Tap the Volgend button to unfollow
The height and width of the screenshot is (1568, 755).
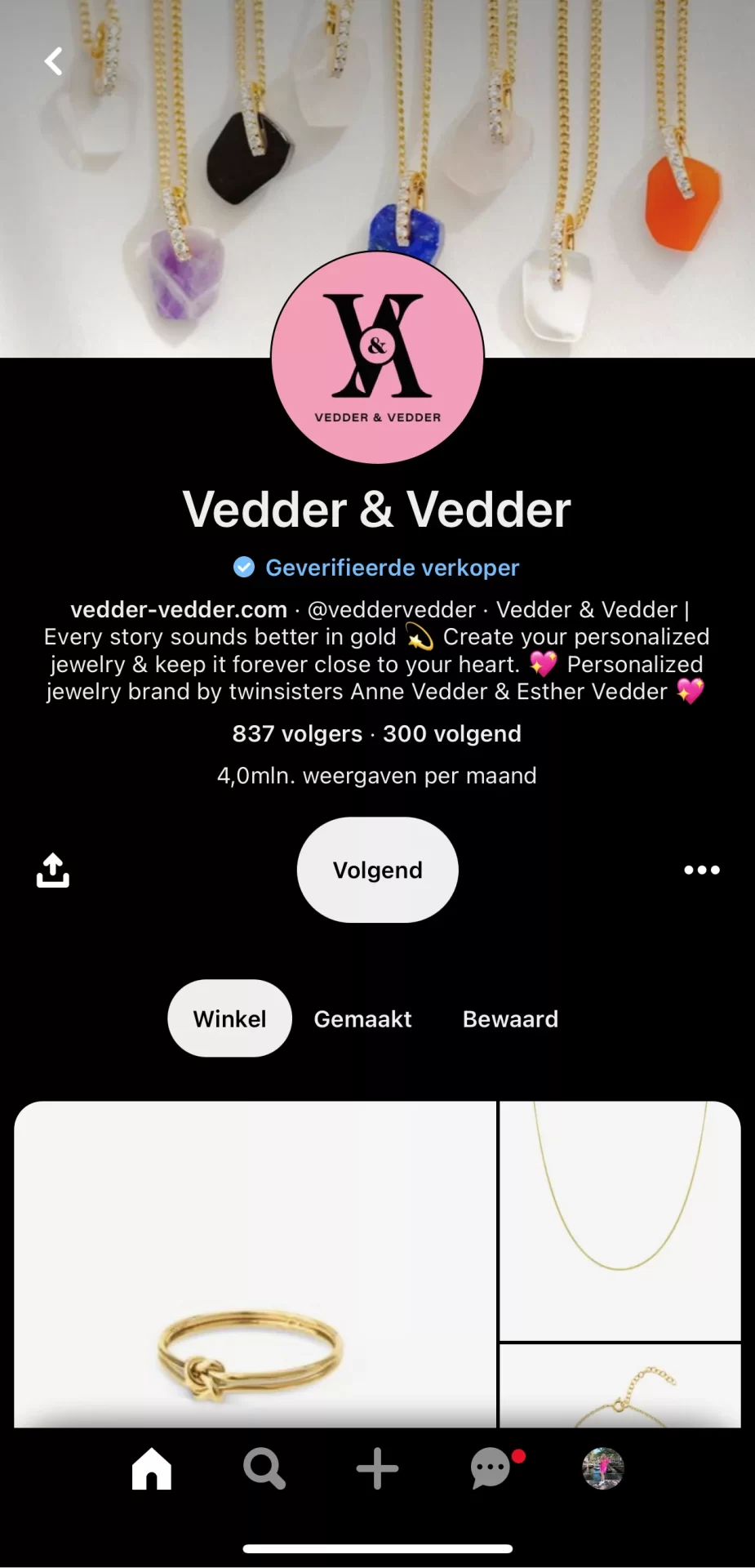click(377, 871)
